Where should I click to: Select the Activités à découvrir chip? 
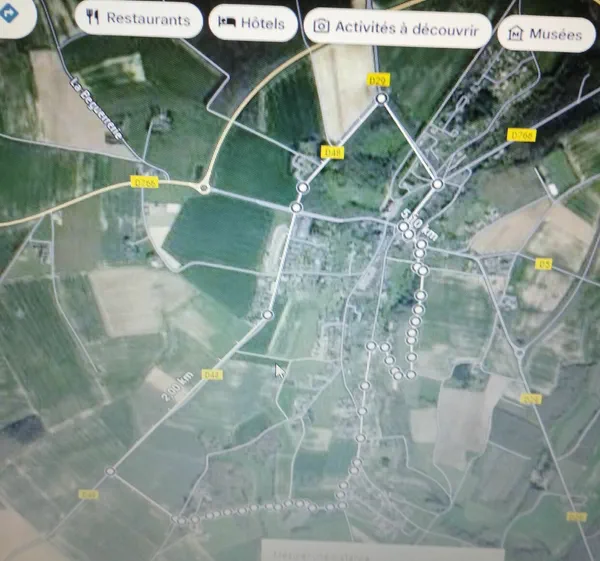(397, 28)
